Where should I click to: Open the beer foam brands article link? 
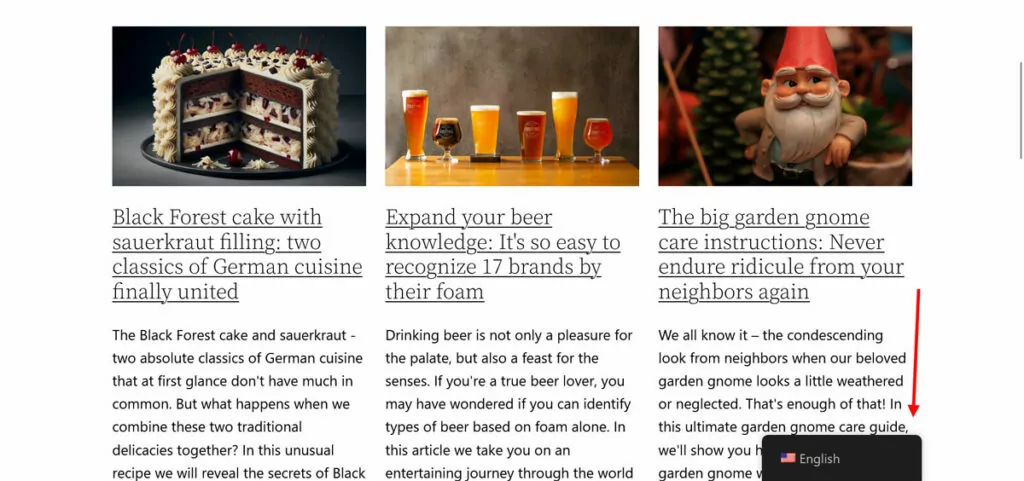click(502, 254)
